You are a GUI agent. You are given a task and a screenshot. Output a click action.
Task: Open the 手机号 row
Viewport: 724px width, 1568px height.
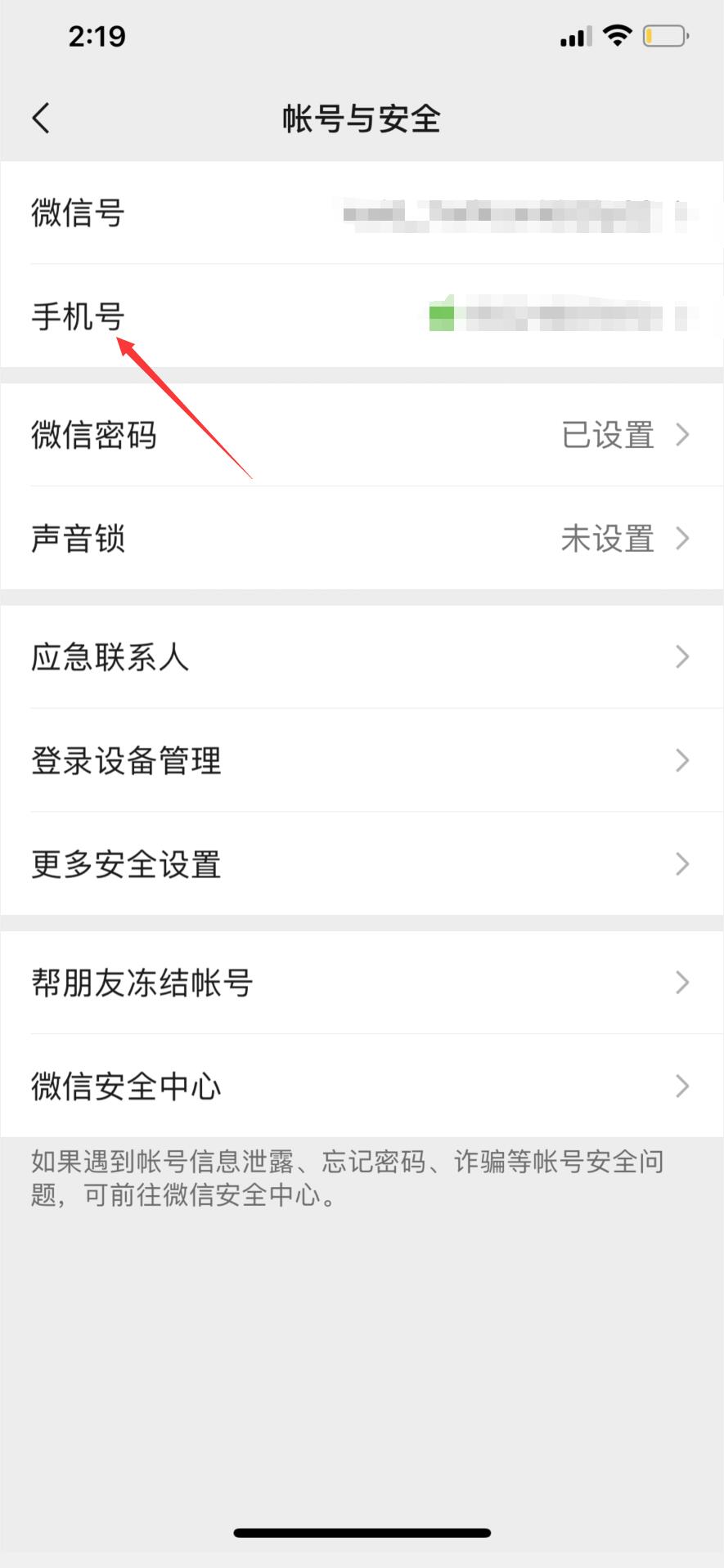[362, 316]
